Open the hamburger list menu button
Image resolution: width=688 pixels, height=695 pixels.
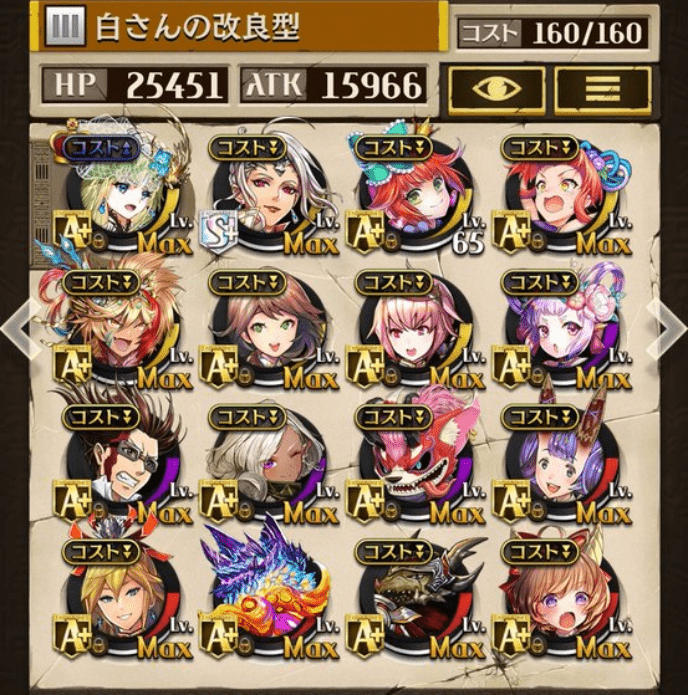pyautogui.click(x=601, y=88)
